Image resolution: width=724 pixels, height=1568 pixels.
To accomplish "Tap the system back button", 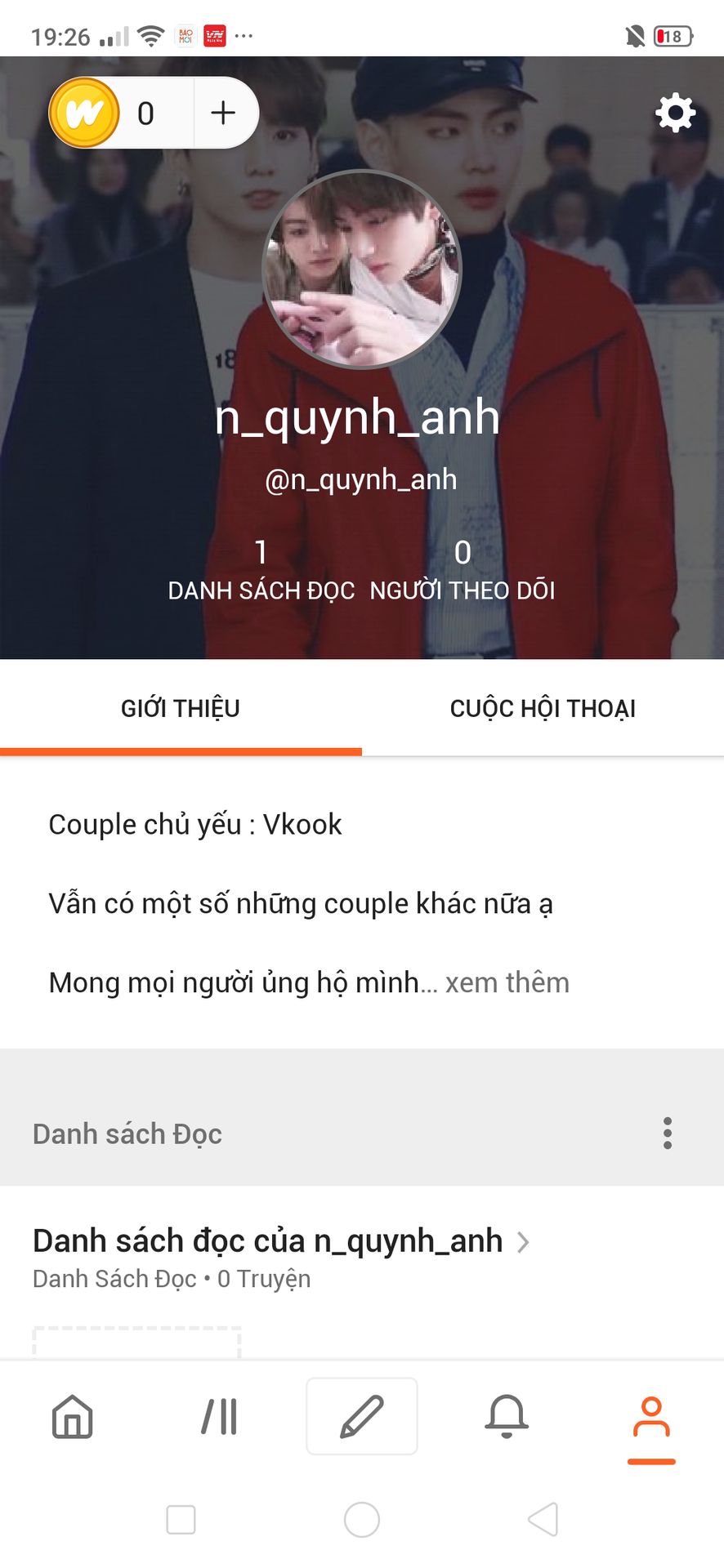I will 543,1520.
